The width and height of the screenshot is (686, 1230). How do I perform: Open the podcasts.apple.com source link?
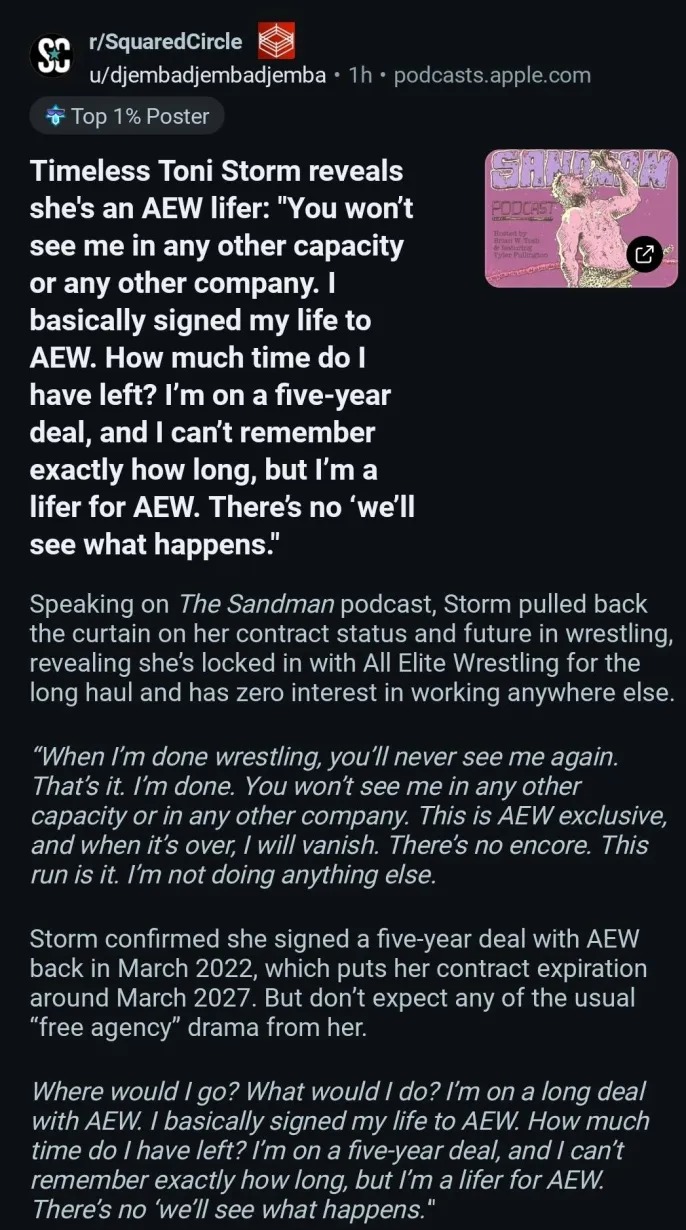[492, 75]
